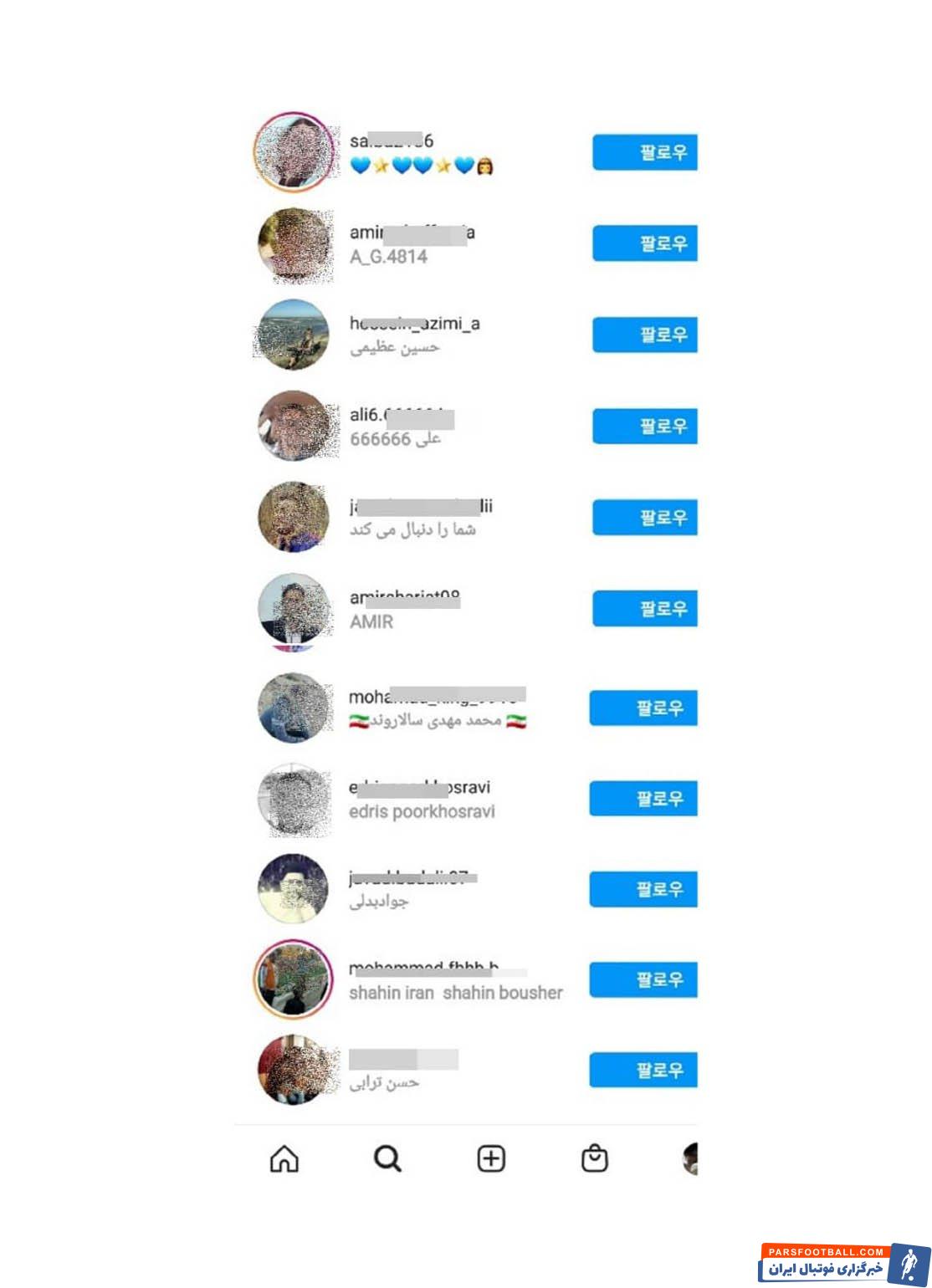Create a new post with the plus icon
The width and height of the screenshot is (932, 1288).
tap(491, 1159)
